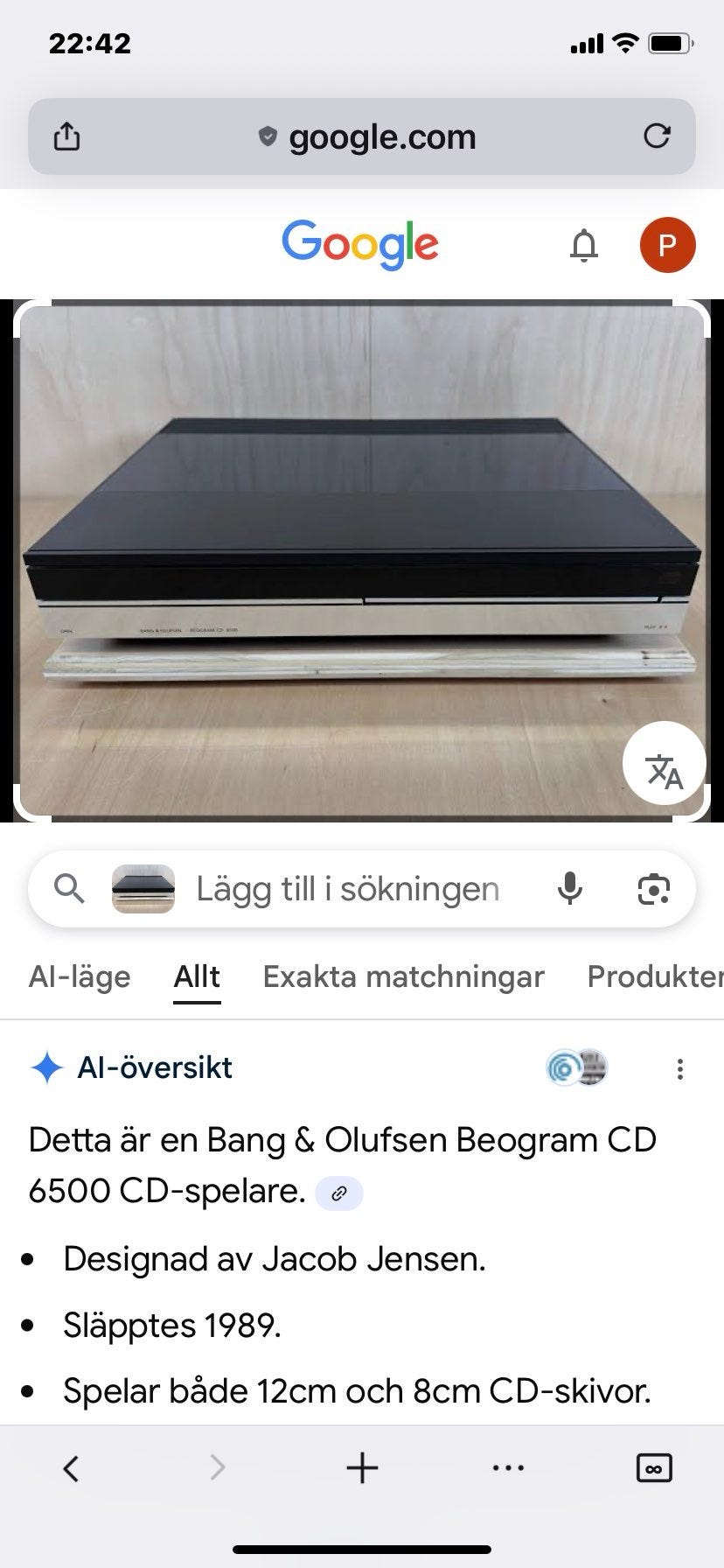Tap the notification bell icon
724x1568 pixels.
[x=584, y=245]
